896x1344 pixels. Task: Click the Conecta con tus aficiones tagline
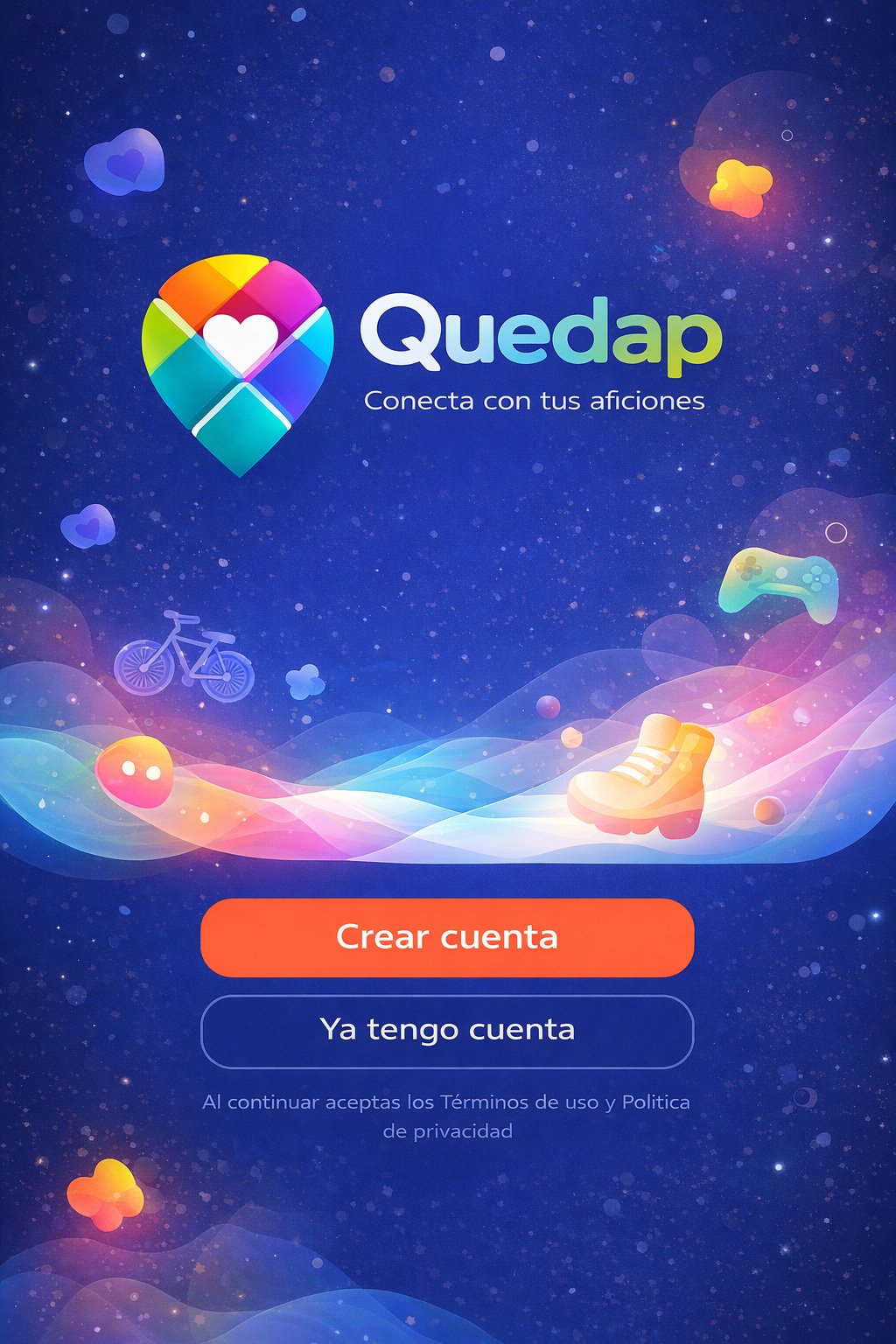point(535,400)
